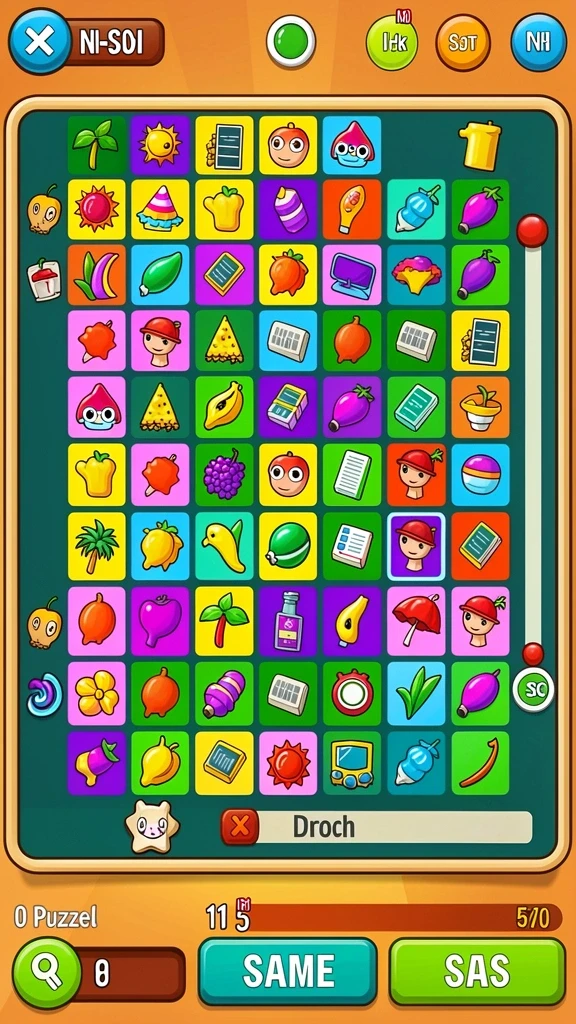Pick the purple bottle tile
Image resolution: width=576 pixels, height=1024 pixels.
click(x=288, y=620)
